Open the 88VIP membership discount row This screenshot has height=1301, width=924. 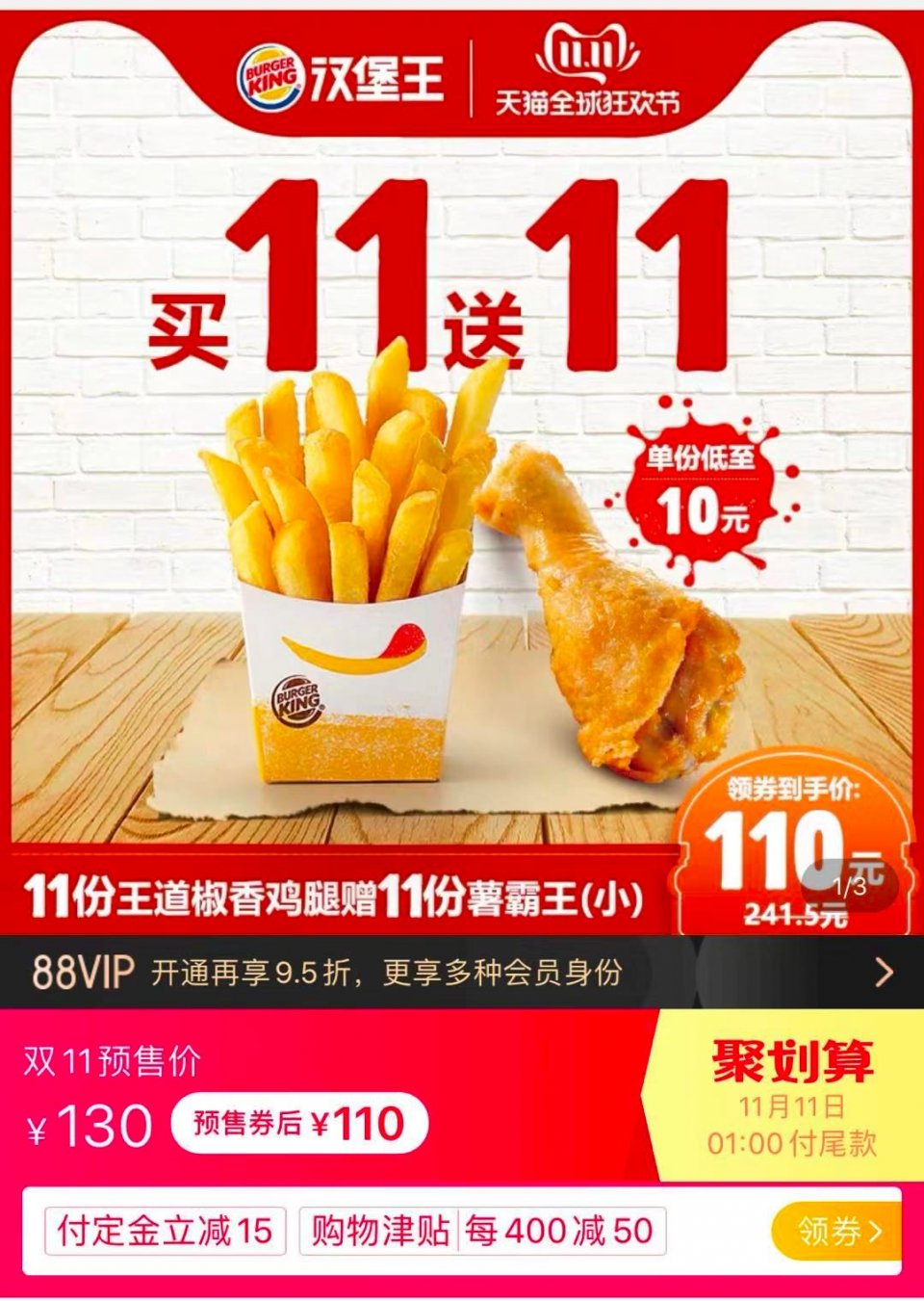(462, 973)
